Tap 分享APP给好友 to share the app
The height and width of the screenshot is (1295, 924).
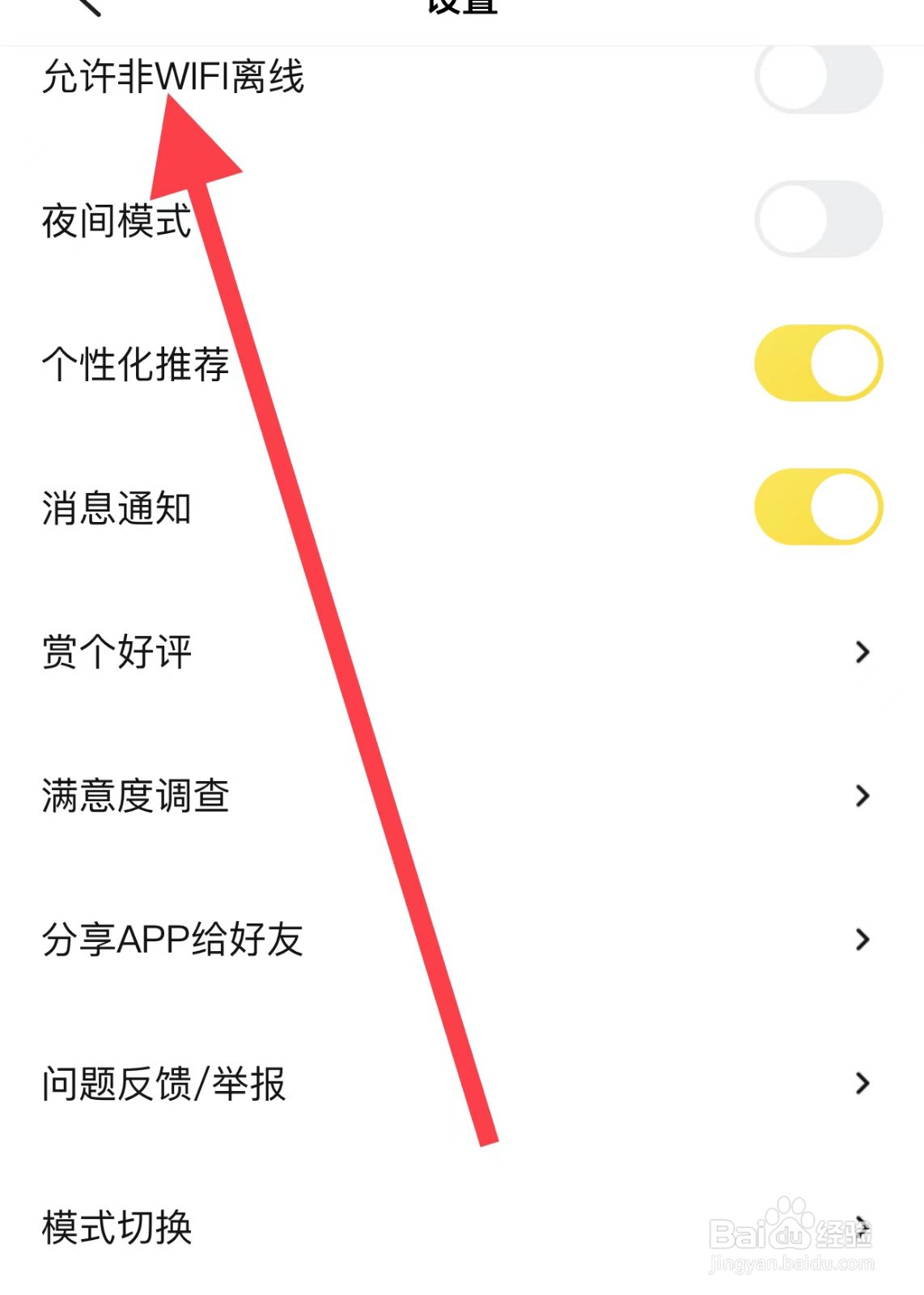click(174, 939)
